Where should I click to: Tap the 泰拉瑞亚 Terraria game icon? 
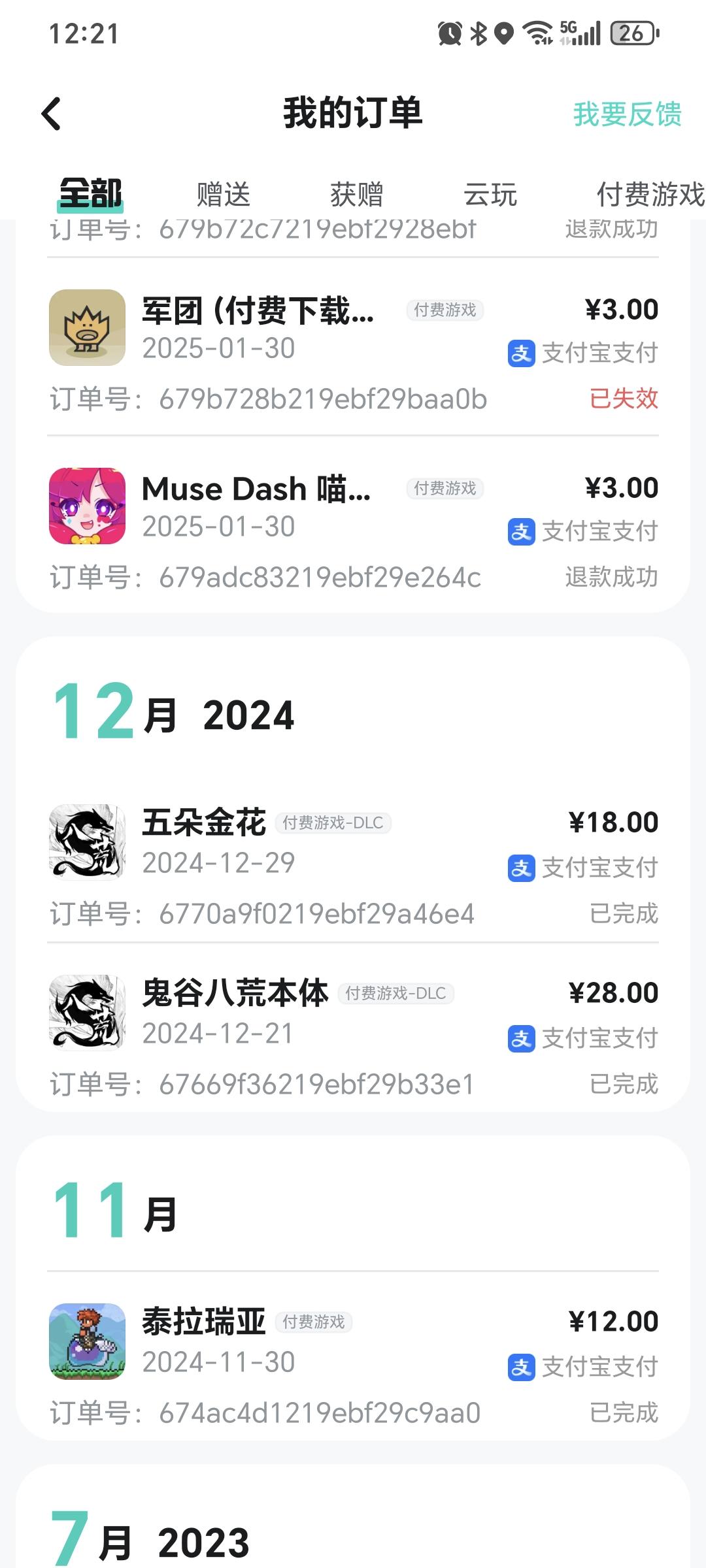point(87,1341)
